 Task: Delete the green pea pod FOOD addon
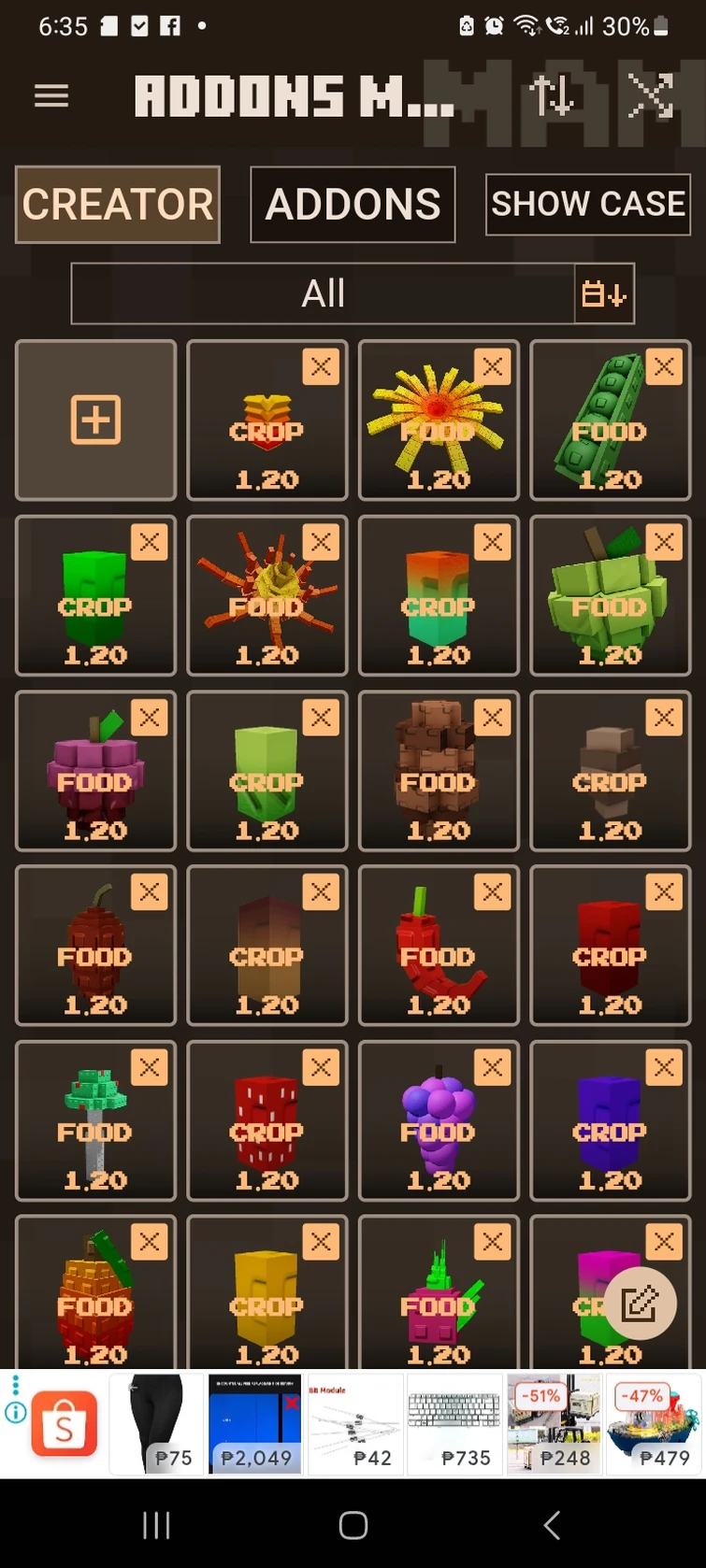tap(665, 367)
